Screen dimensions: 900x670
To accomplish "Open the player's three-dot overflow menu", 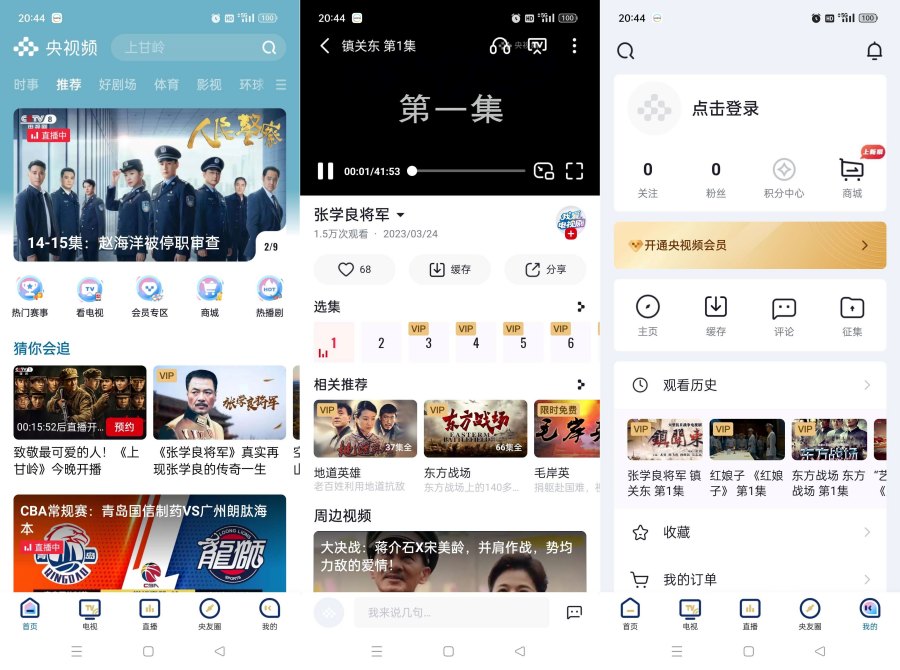I will 574,46.
